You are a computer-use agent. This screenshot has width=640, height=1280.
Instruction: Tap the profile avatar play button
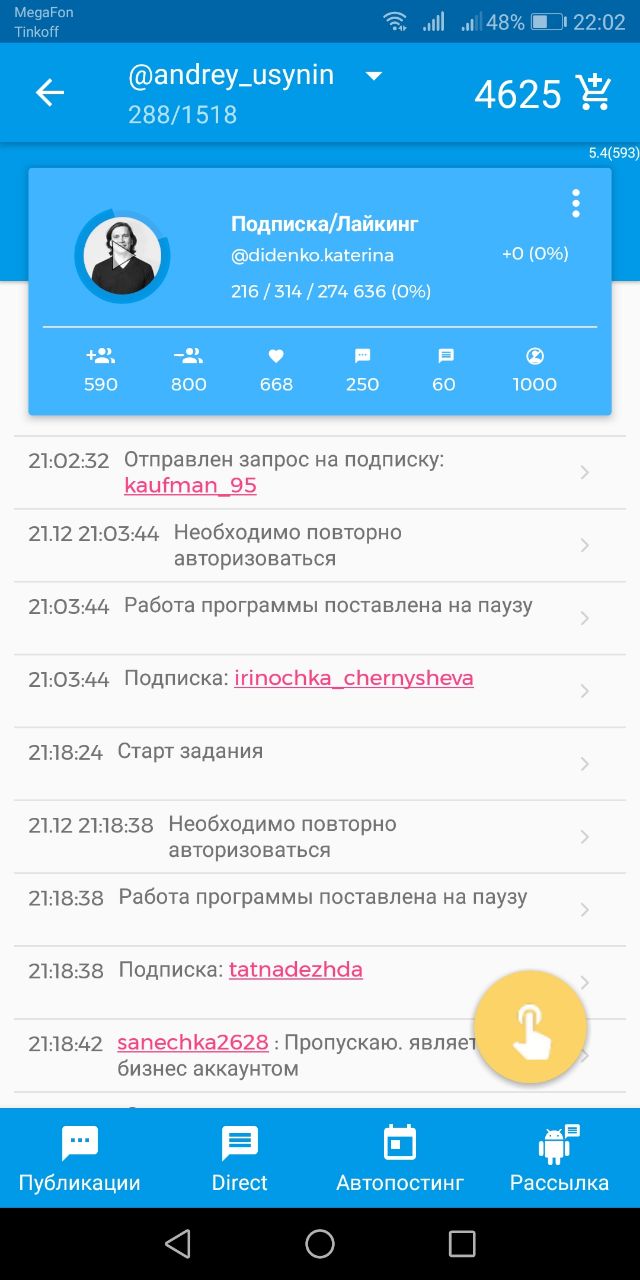click(122, 257)
